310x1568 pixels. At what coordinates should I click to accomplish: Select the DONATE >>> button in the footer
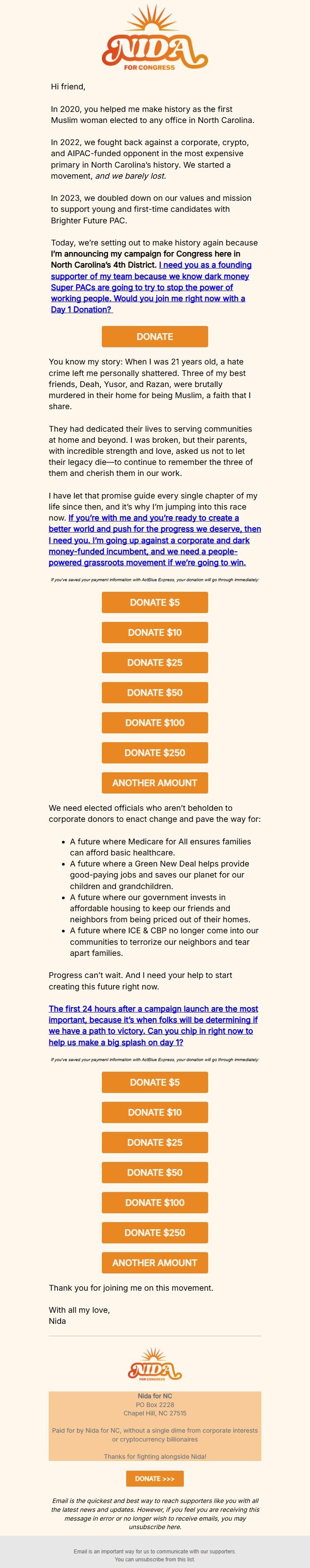pos(155,1479)
